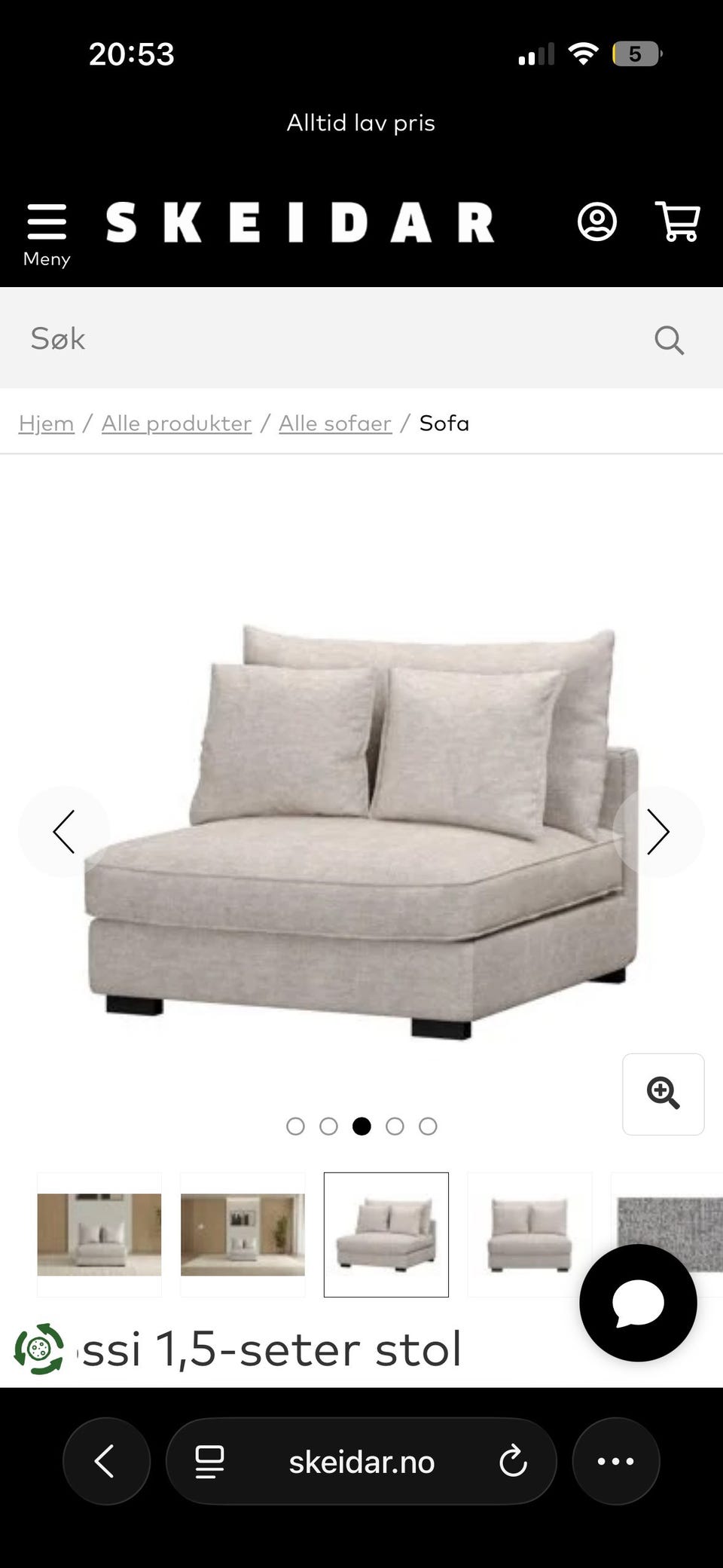Select the second room-scene thumbnail
Image resolution: width=723 pixels, height=1568 pixels.
click(x=243, y=1234)
